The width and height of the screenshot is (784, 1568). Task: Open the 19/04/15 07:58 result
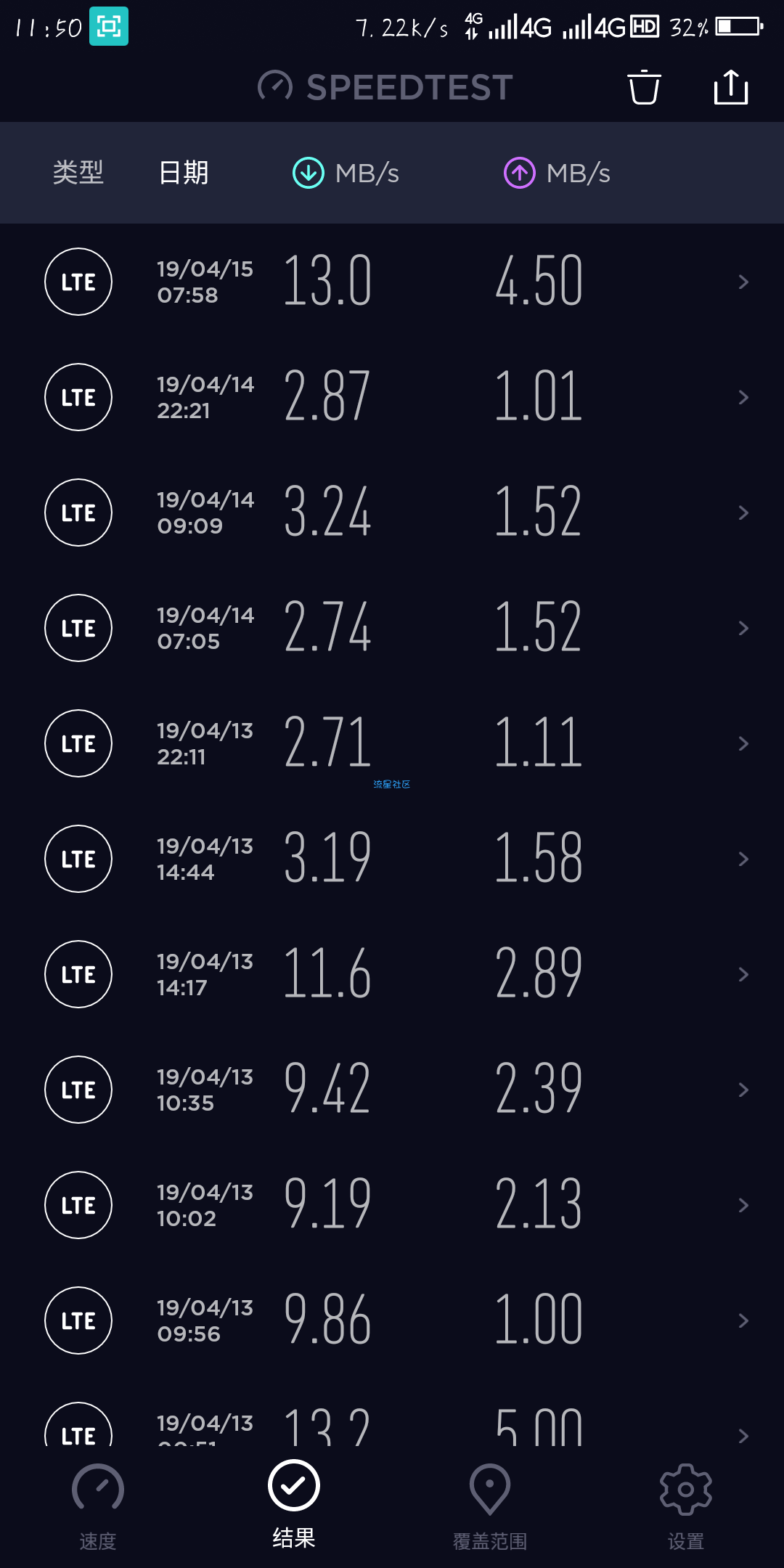[x=392, y=282]
